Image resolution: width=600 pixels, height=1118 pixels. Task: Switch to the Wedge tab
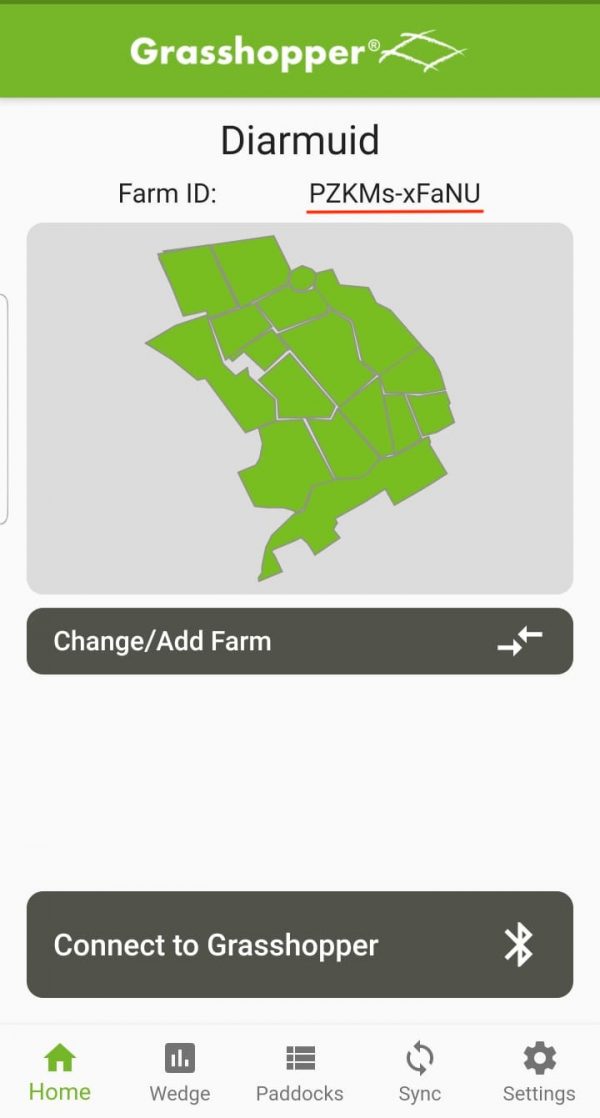click(180, 1071)
